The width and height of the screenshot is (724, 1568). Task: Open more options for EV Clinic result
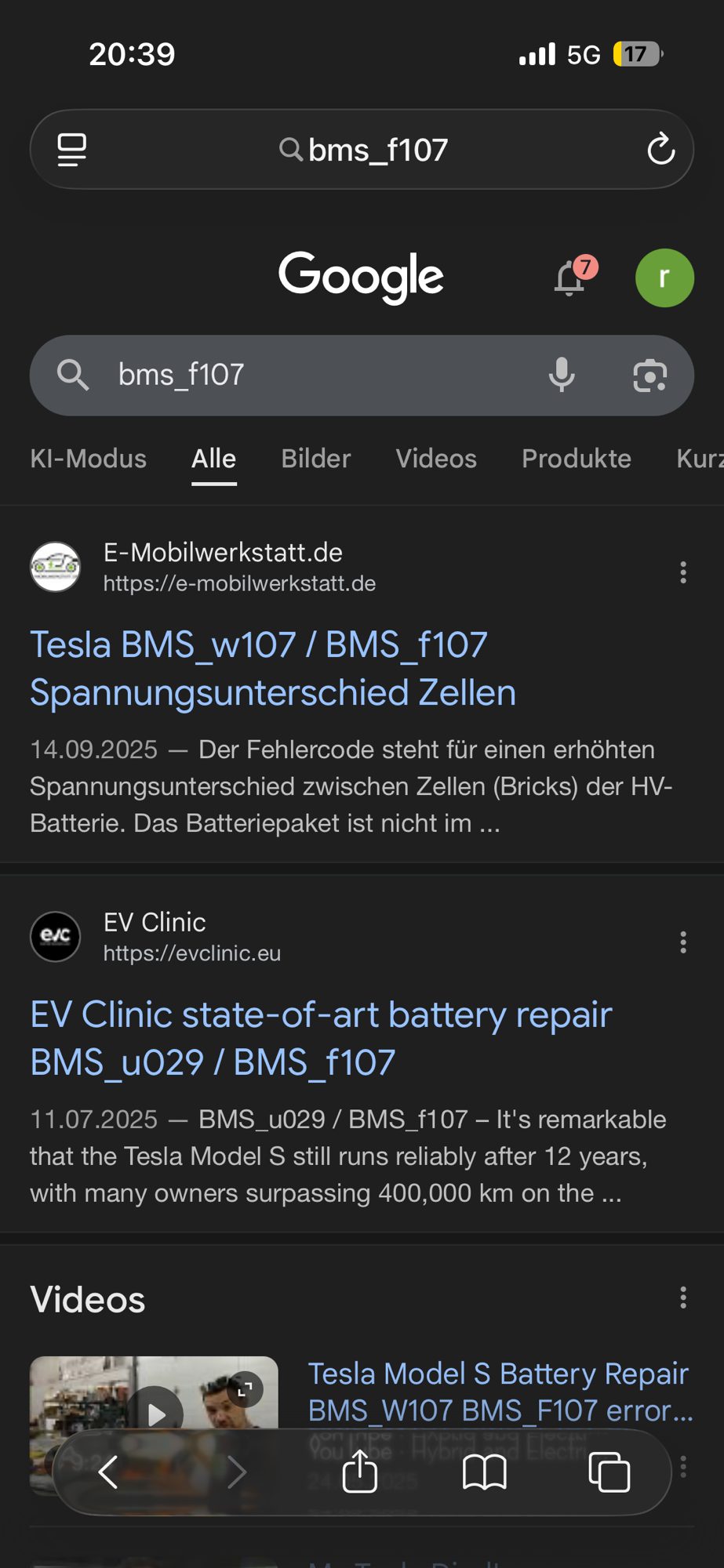coord(683,942)
